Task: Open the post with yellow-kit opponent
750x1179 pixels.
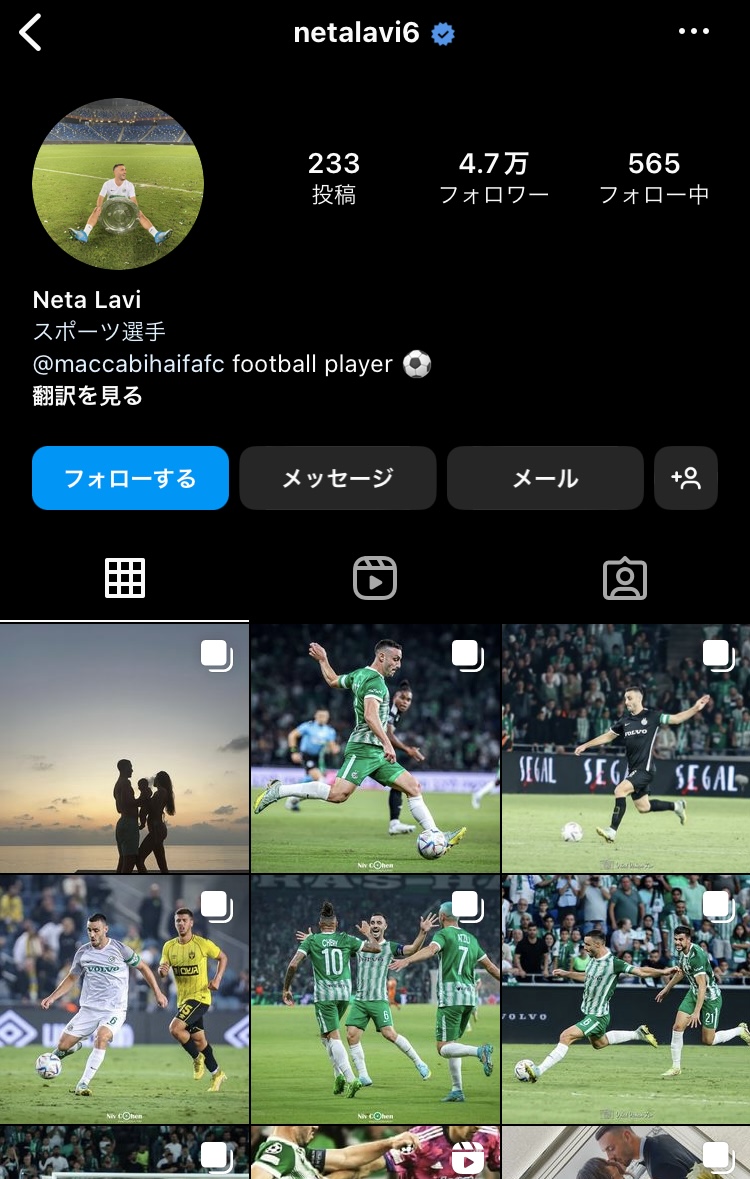Action: pos(124,999)
